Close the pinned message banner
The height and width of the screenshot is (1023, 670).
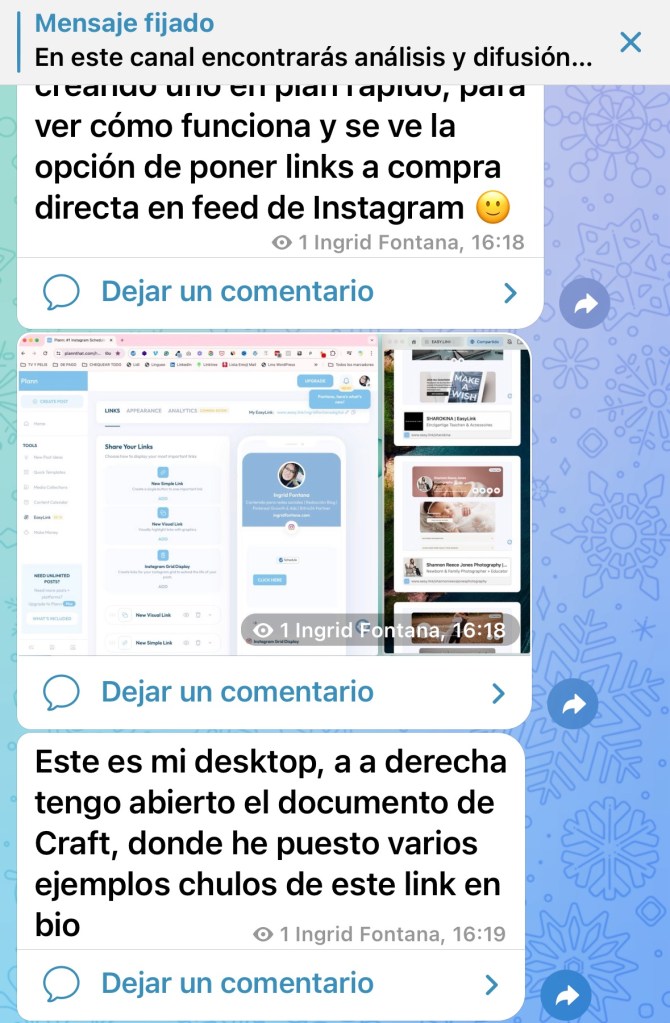(x=630, y=42)
